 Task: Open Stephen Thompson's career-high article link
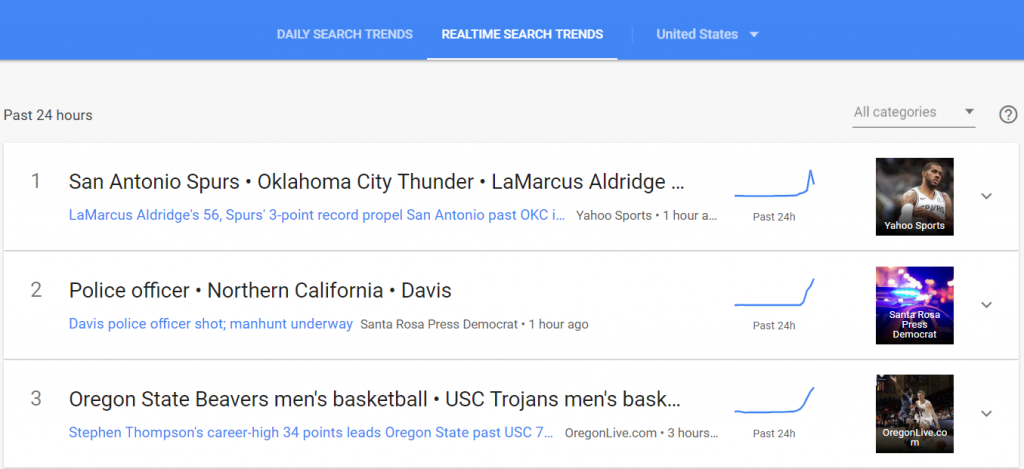pos(311,433)
